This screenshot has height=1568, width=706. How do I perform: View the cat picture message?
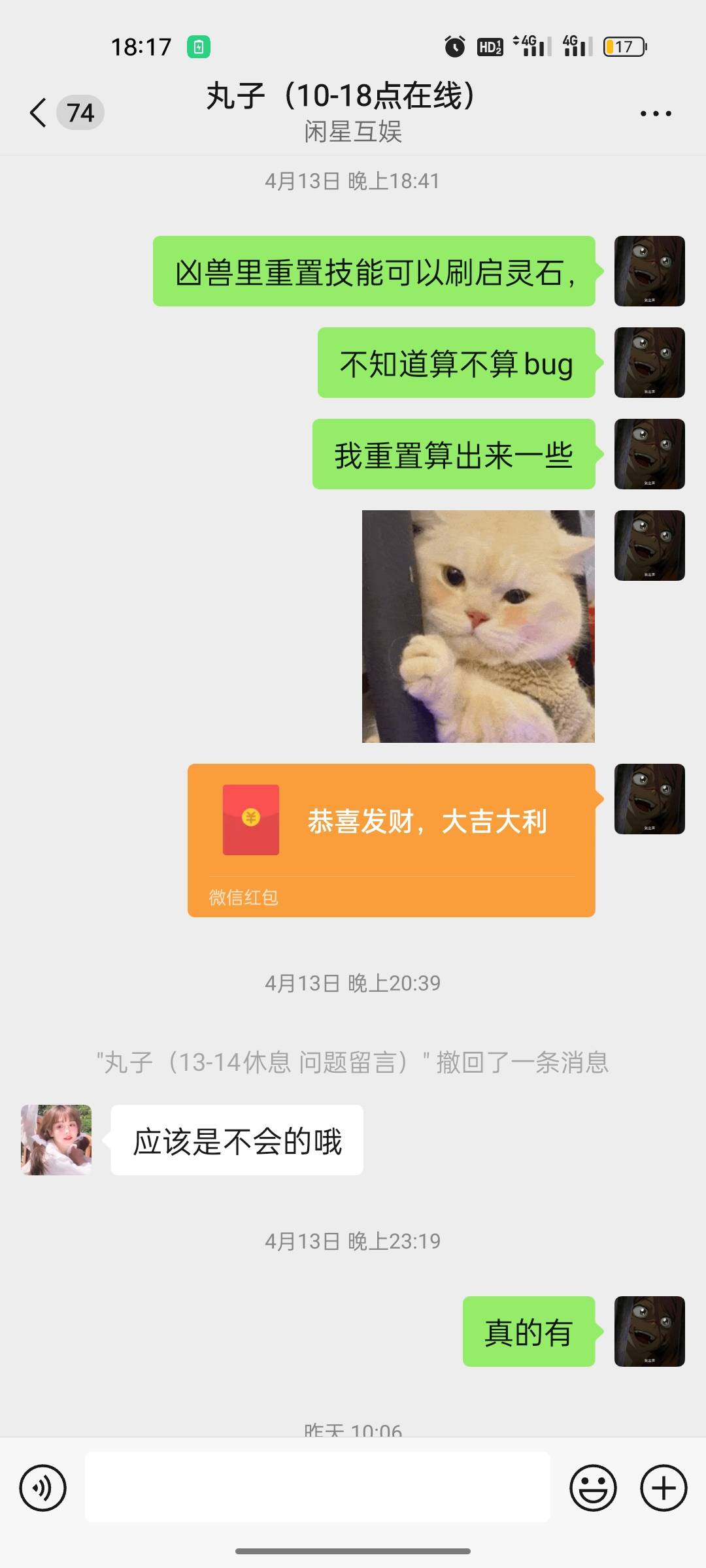tap(478, 626)
